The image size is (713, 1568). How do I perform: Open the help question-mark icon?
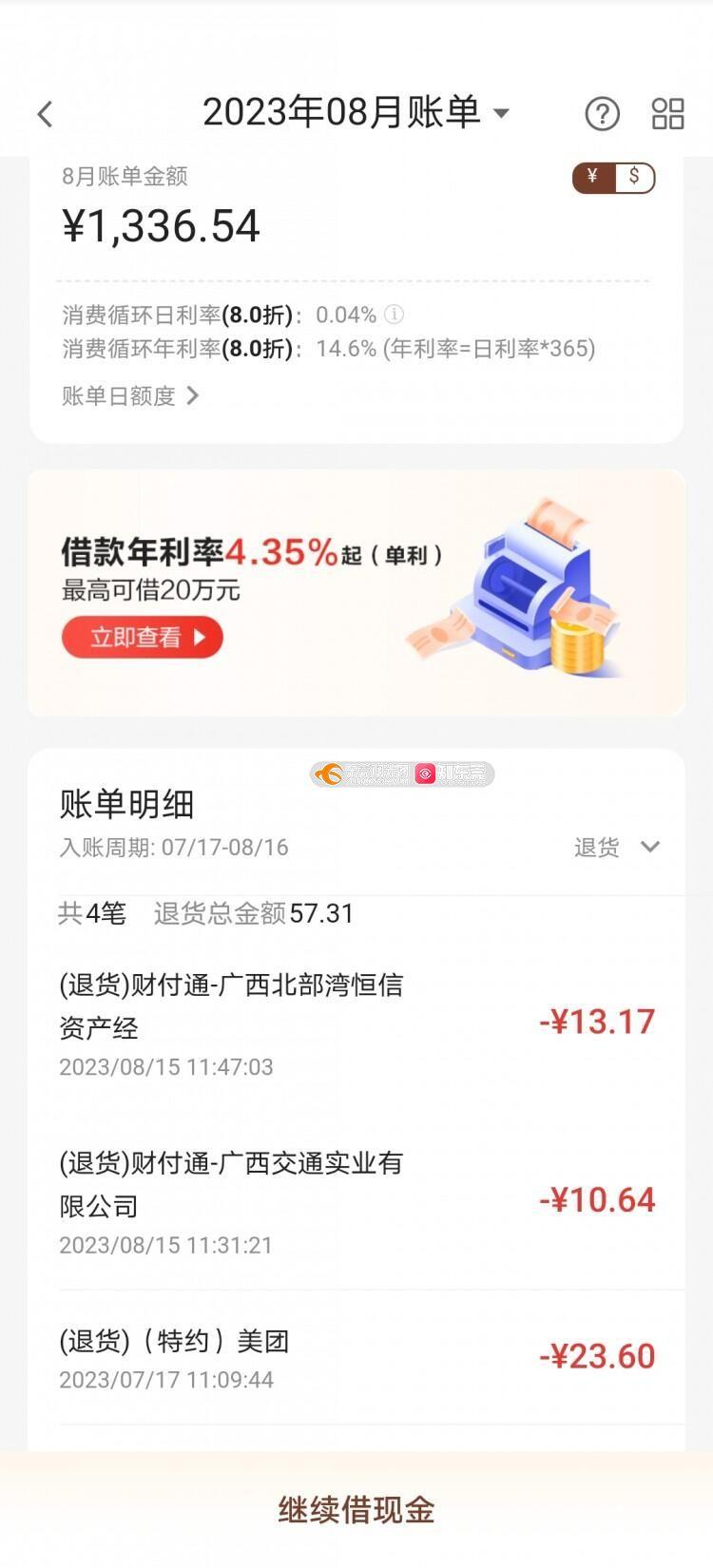point(602,114)
